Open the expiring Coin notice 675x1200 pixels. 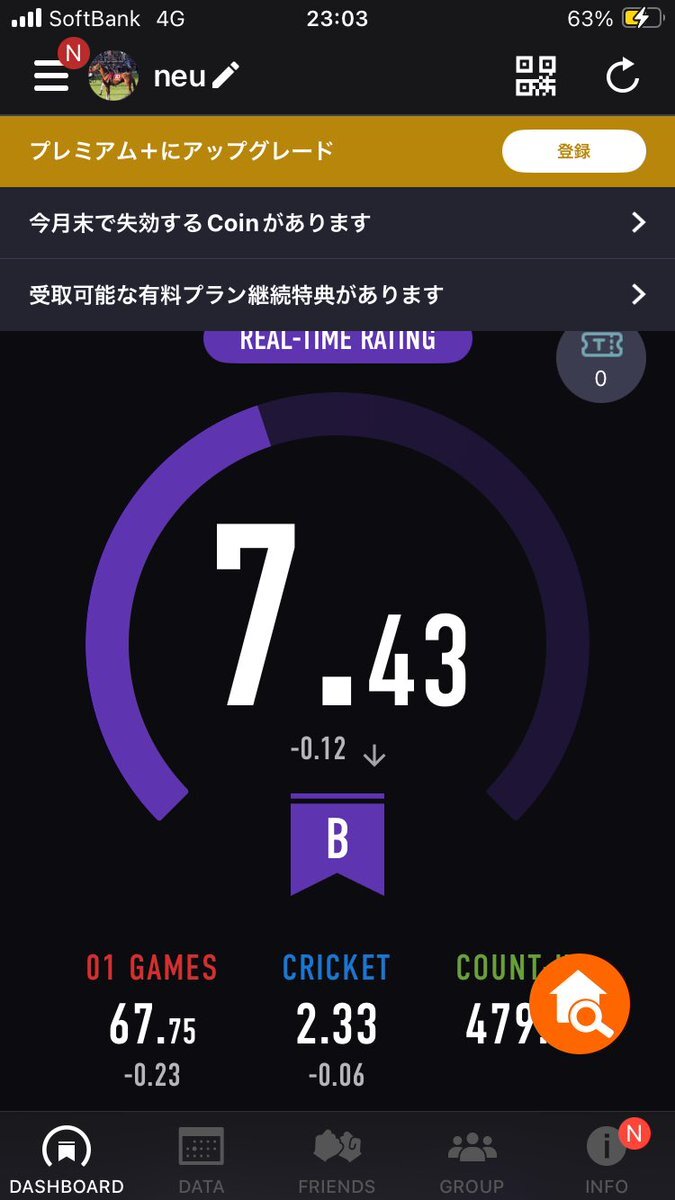(x=337, y=222)
